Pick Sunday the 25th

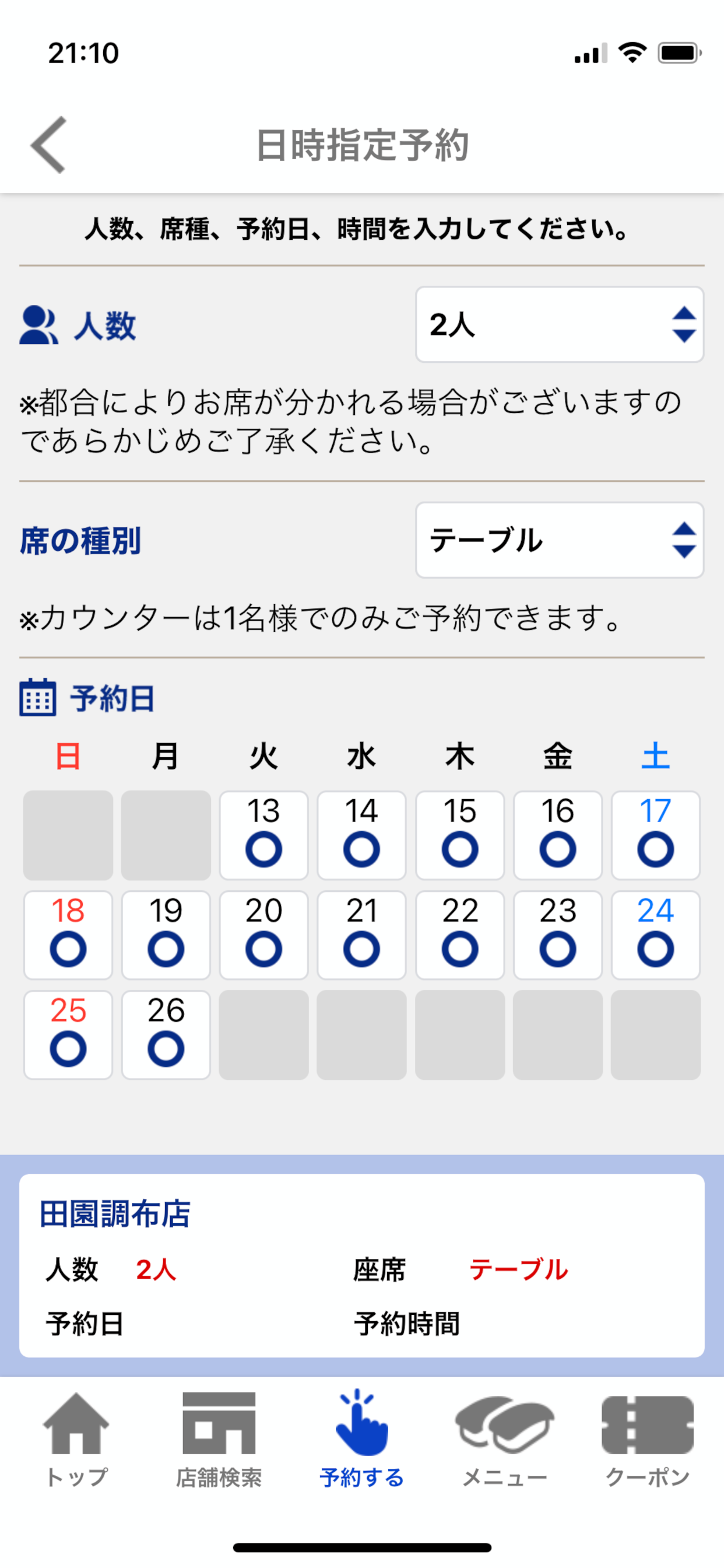pos(68,1035)
